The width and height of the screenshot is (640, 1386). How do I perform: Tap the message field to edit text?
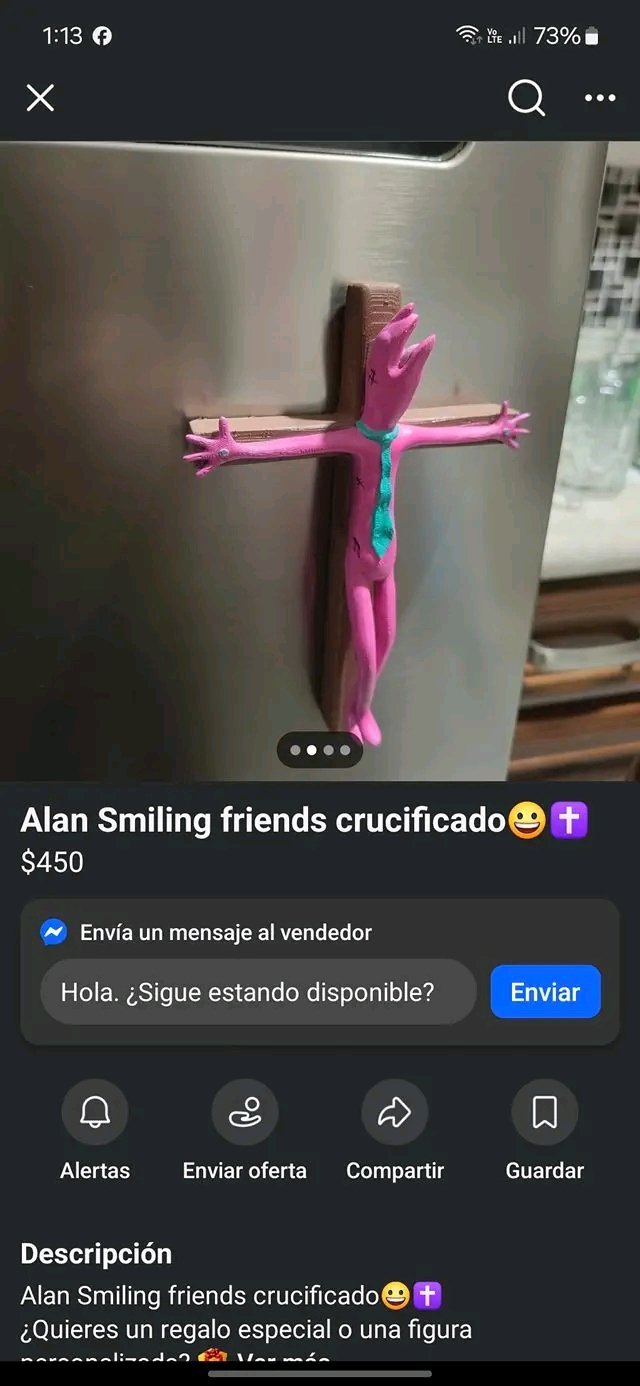tap(258, 992)
